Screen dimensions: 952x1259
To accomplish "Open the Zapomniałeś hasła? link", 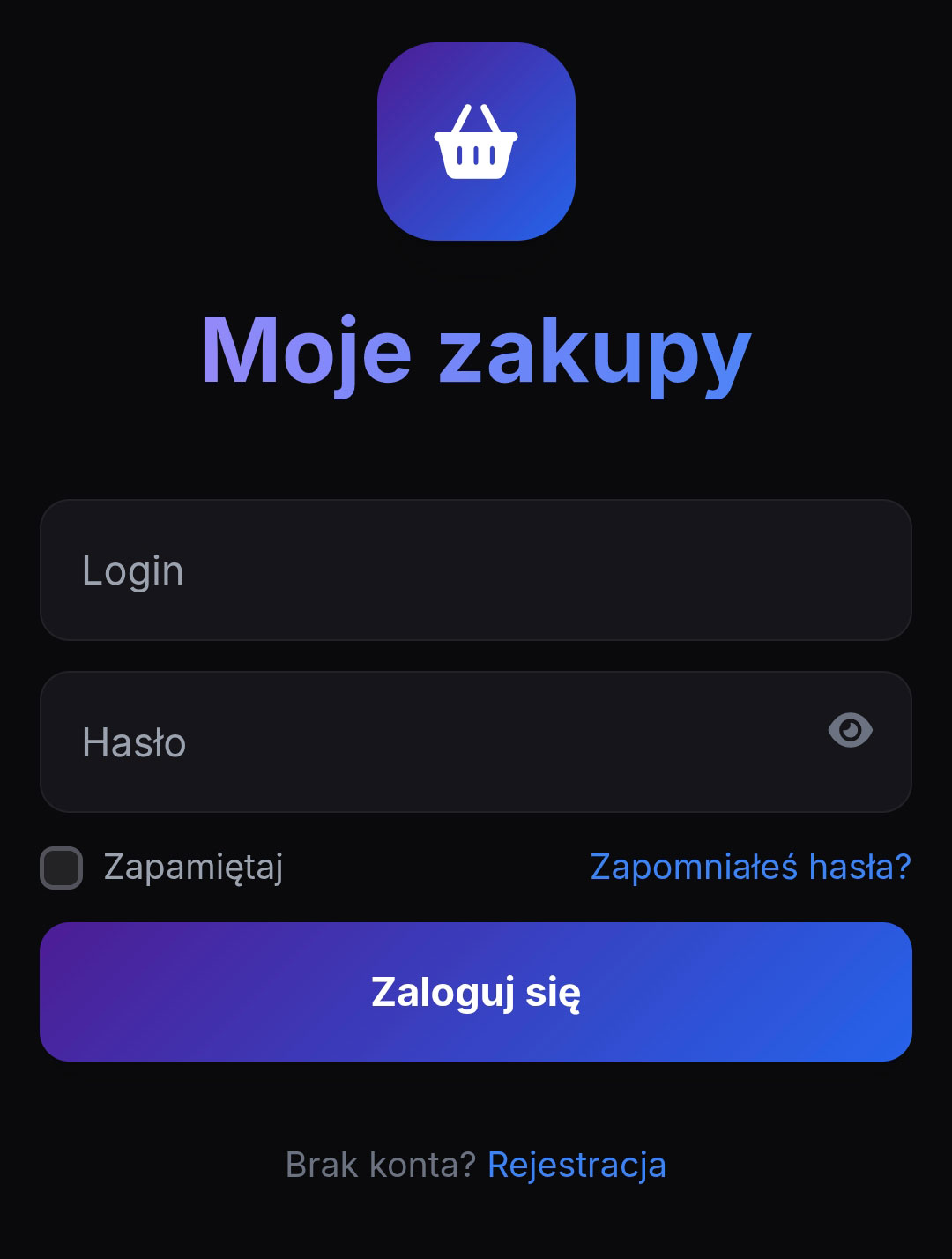I will (750, 868).
